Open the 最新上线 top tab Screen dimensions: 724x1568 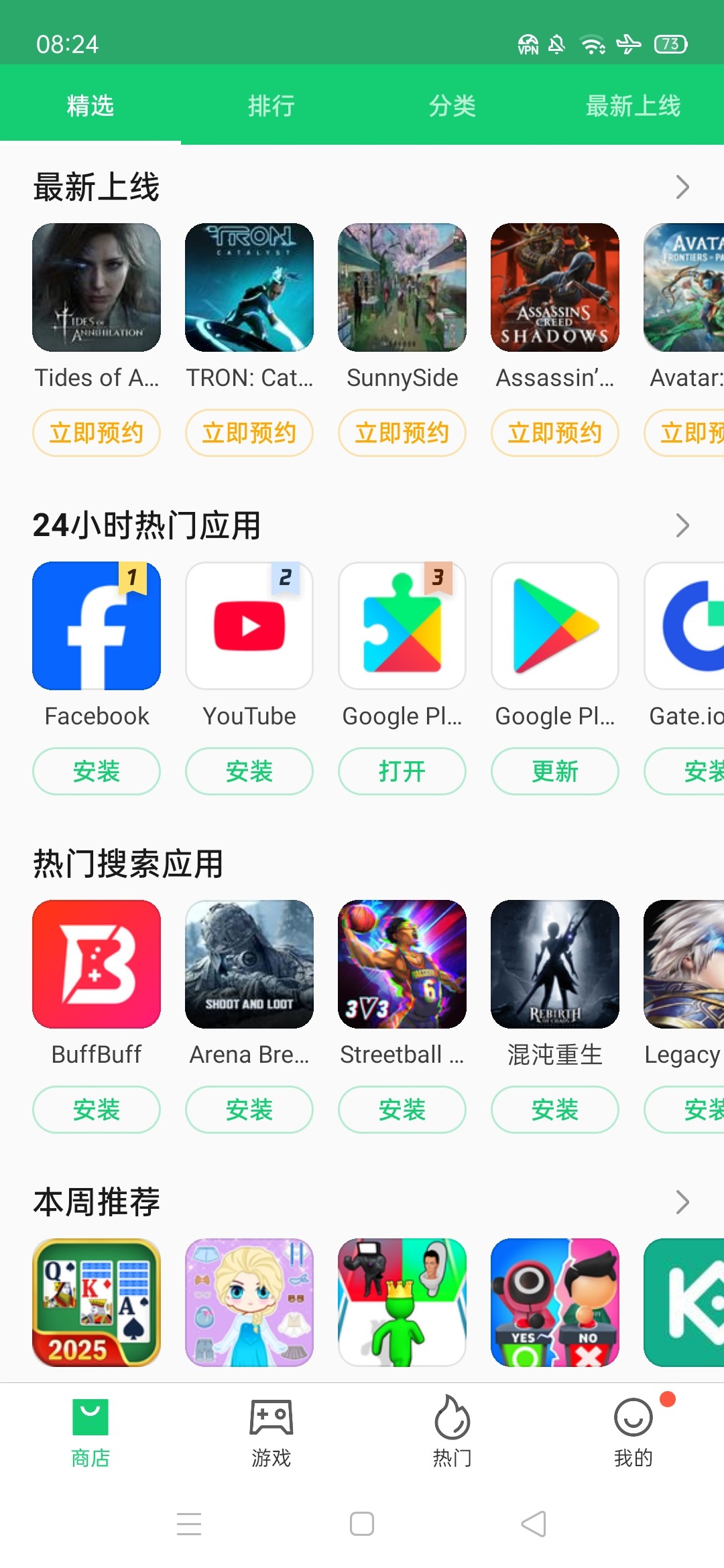(633, 106)
